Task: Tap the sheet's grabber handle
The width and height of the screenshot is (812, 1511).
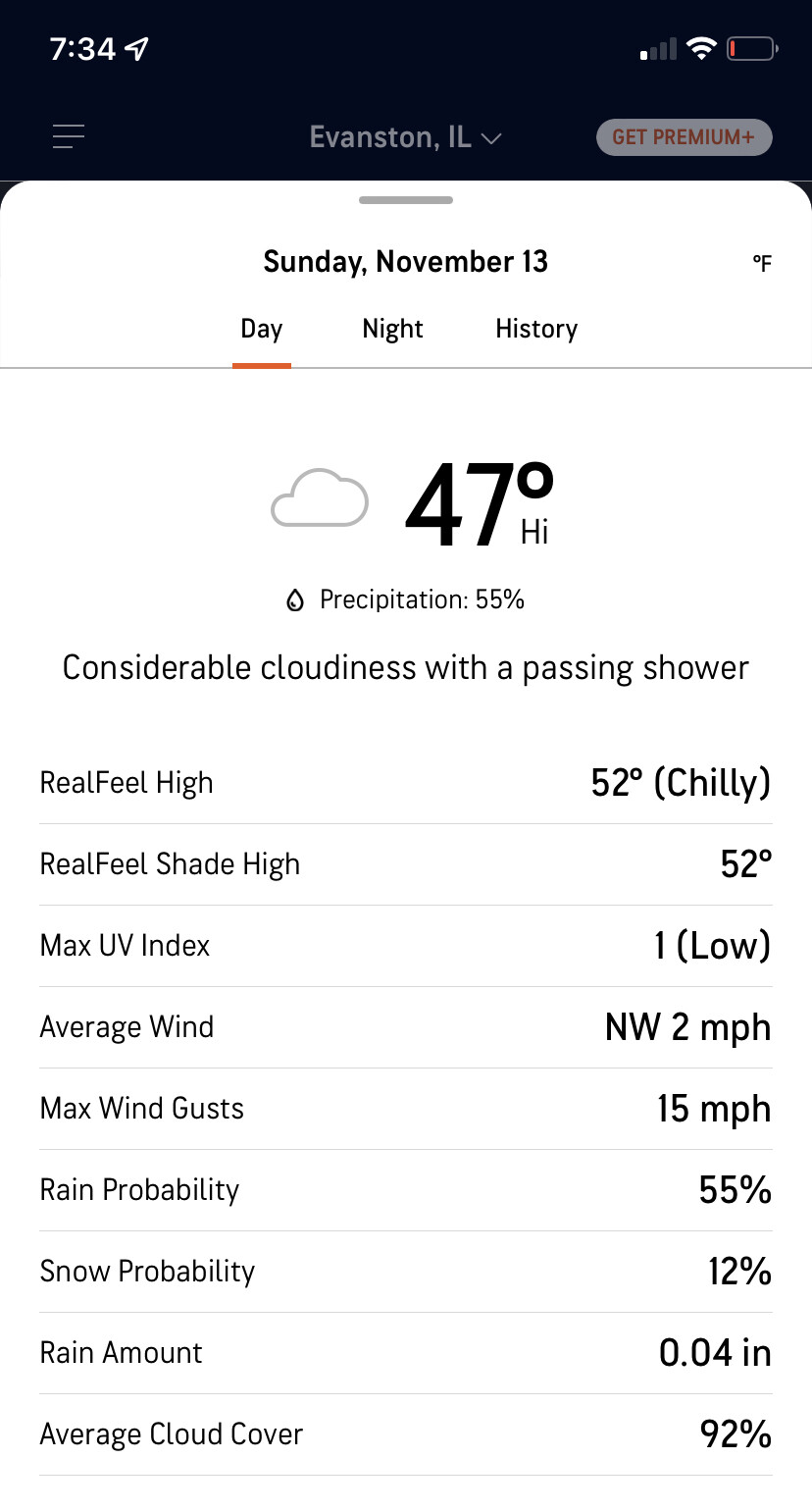Action: 406,200
